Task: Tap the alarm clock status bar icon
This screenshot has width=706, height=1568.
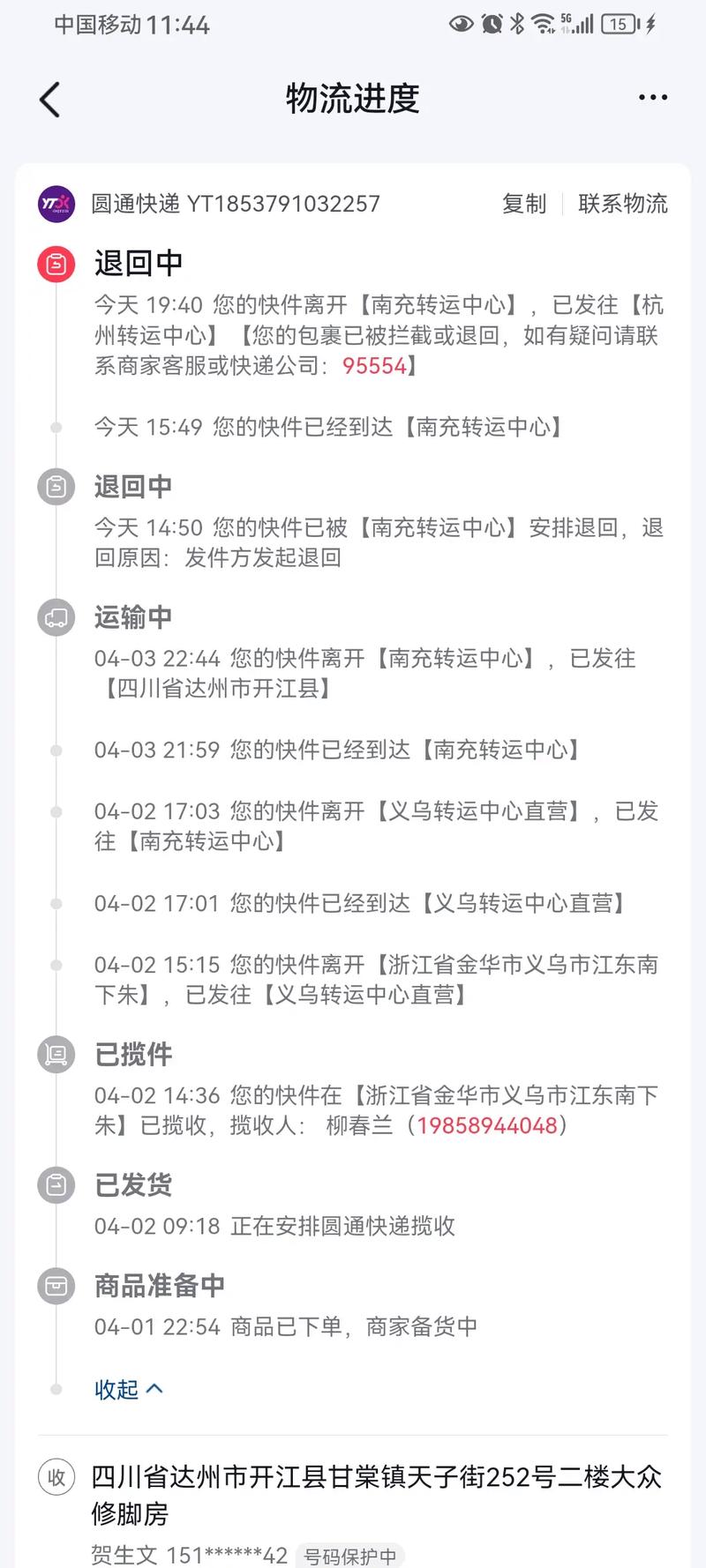Action: click(490, 25)
